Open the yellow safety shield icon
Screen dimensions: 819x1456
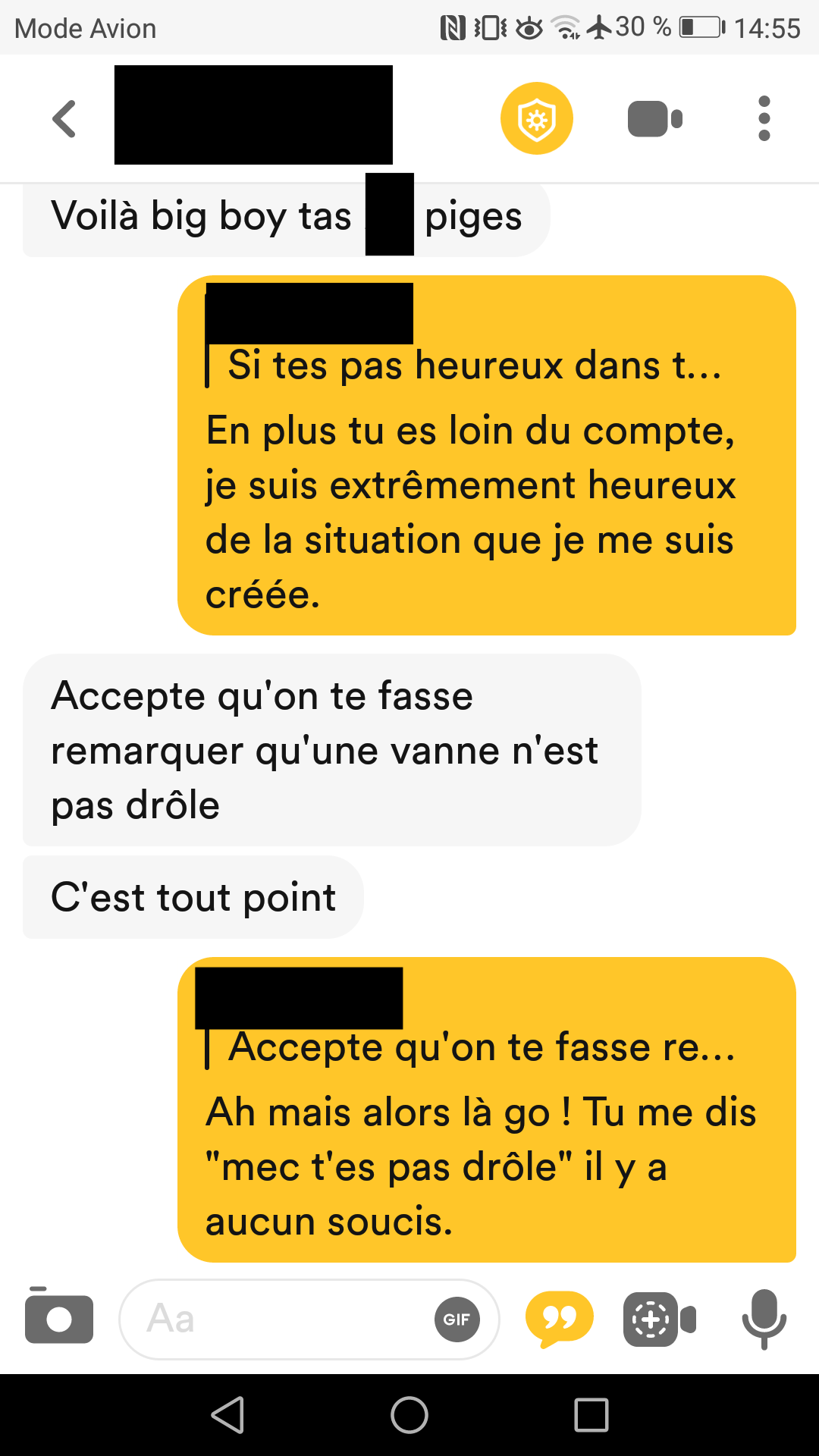[x=537, y=118]
